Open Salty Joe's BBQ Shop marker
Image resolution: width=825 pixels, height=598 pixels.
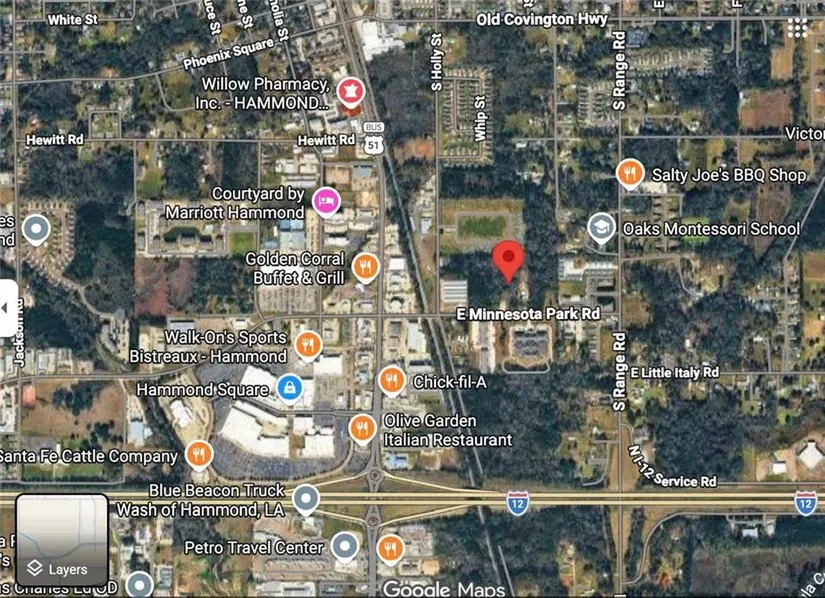[x=629, y=174]
